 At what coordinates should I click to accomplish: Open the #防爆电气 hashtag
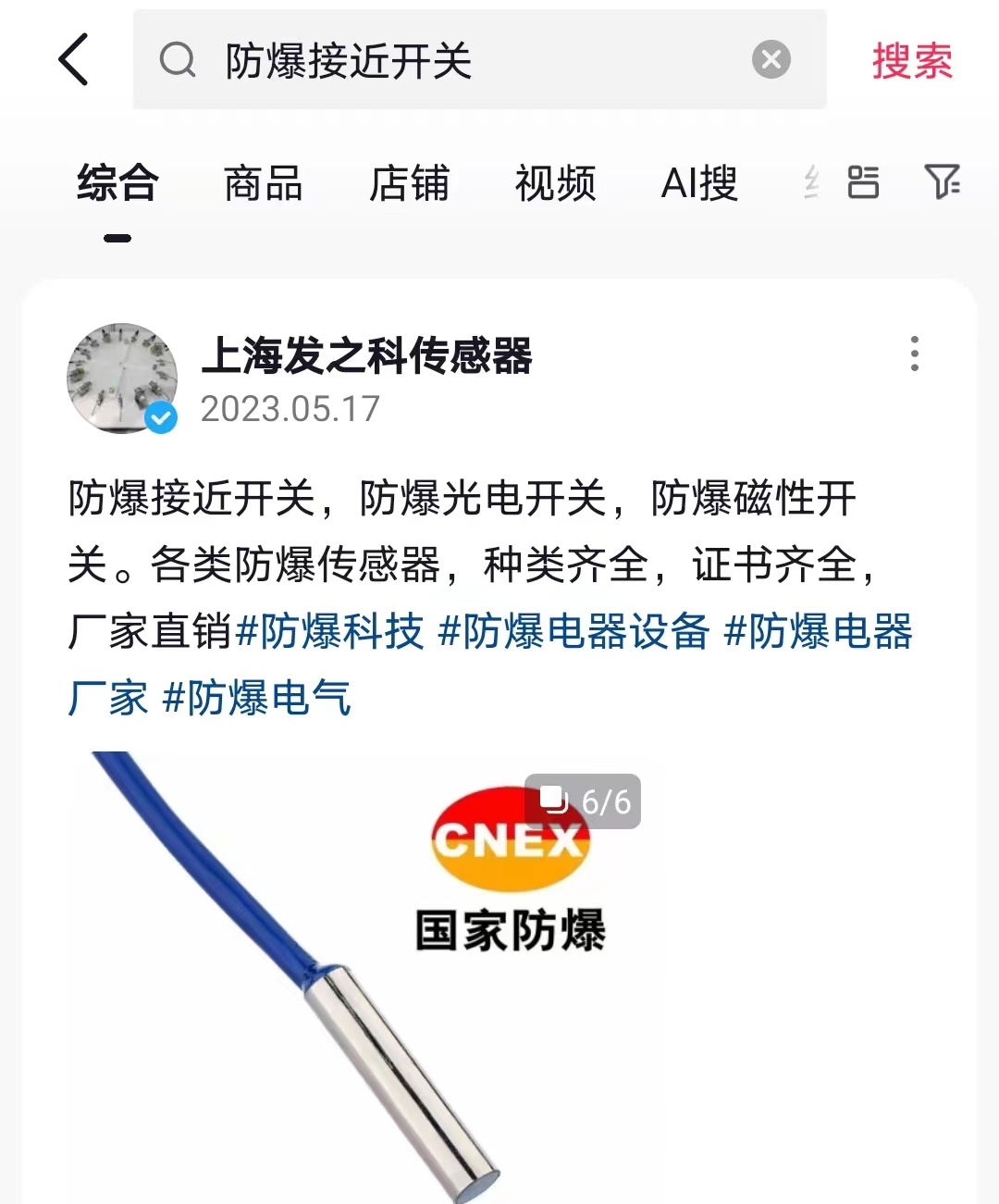(257, 699)
